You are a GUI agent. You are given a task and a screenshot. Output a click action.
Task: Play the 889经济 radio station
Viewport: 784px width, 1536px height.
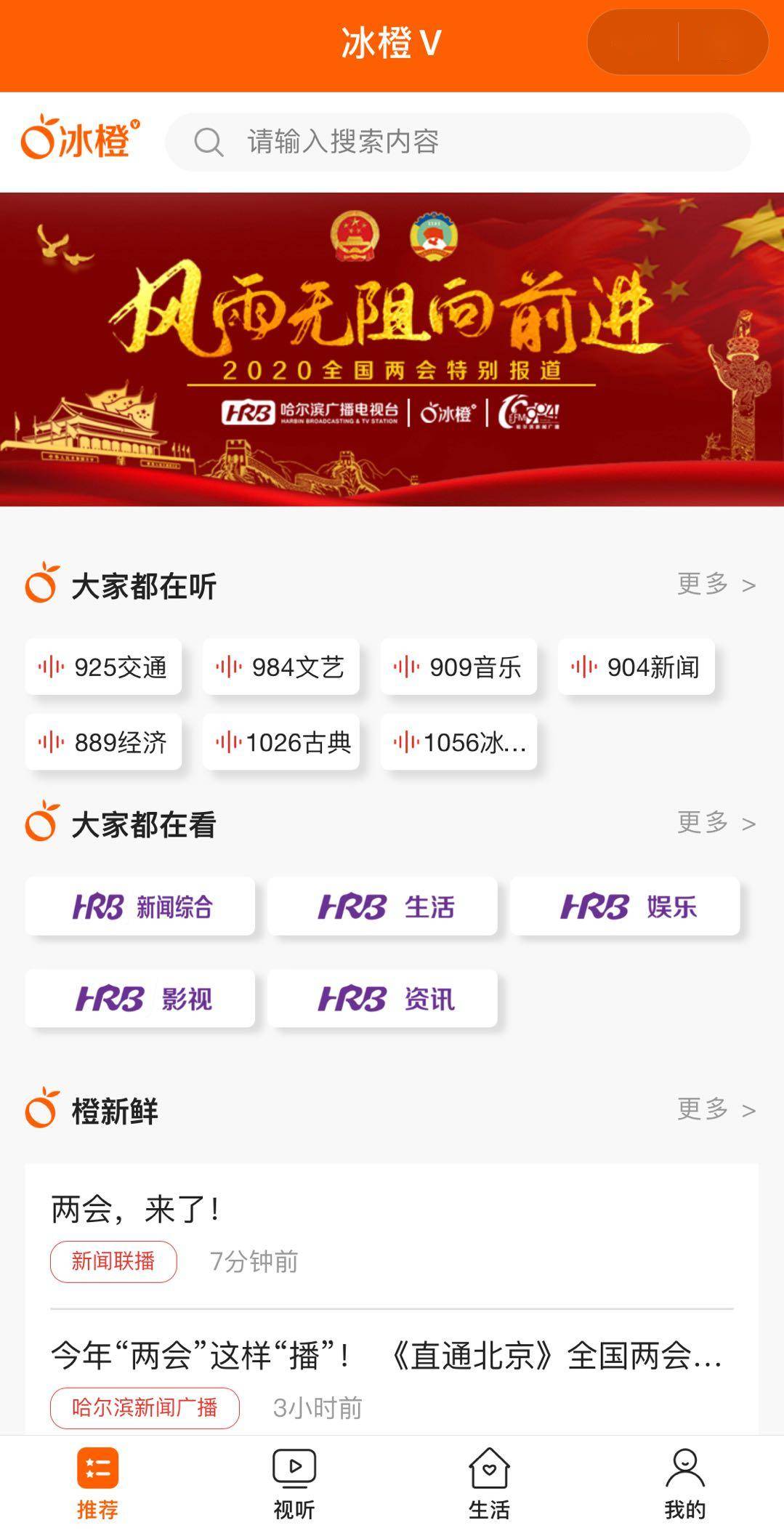click(x=103, y=742)
